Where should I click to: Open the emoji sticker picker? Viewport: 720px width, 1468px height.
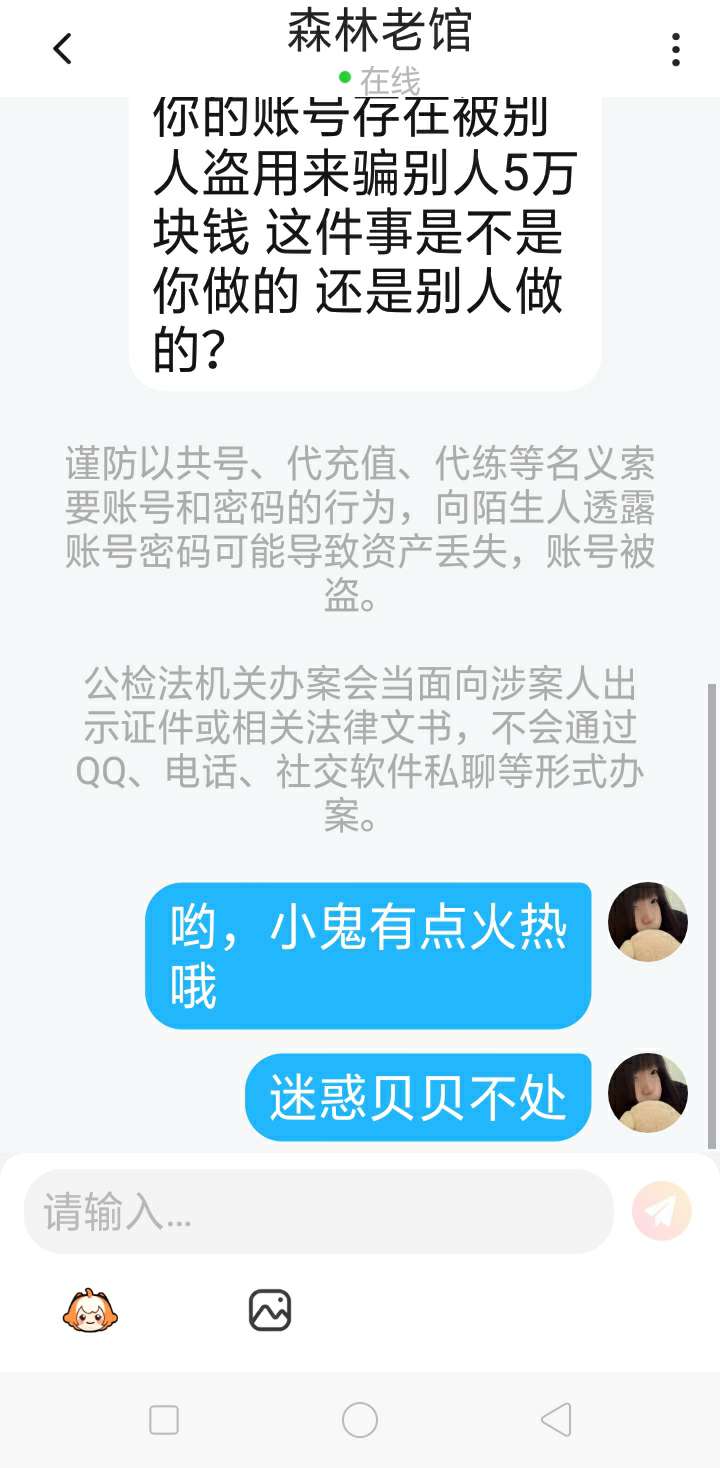[90, 1310]
